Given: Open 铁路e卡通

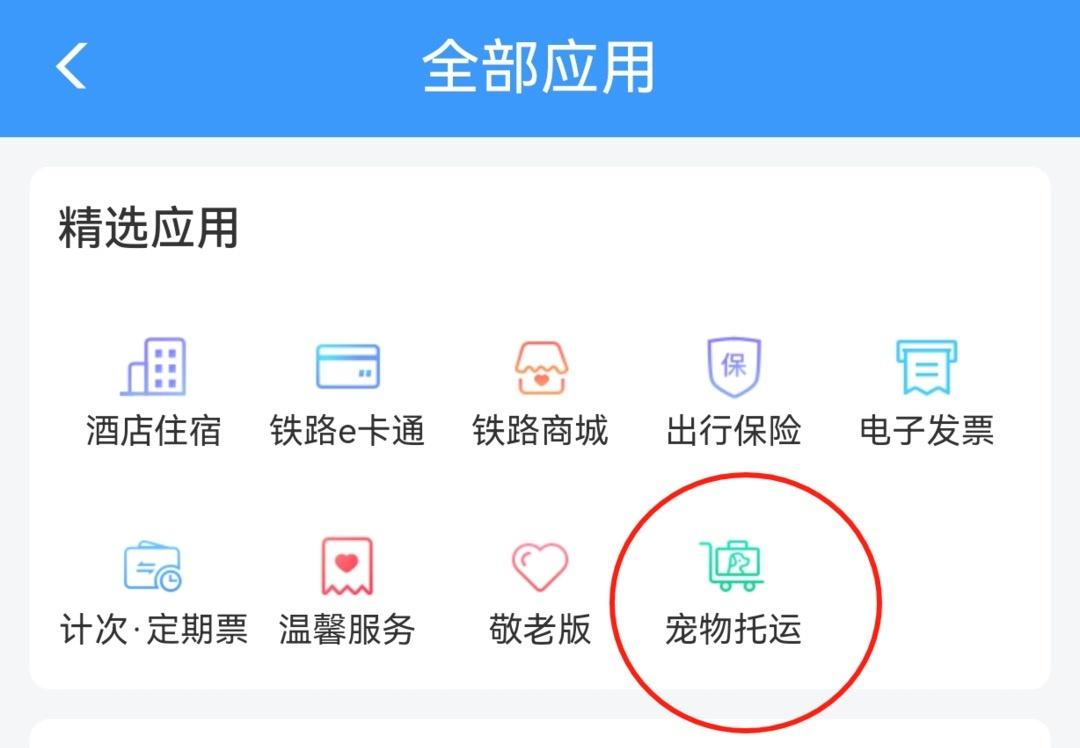Looking at the screenshot, I should point(347,390).
